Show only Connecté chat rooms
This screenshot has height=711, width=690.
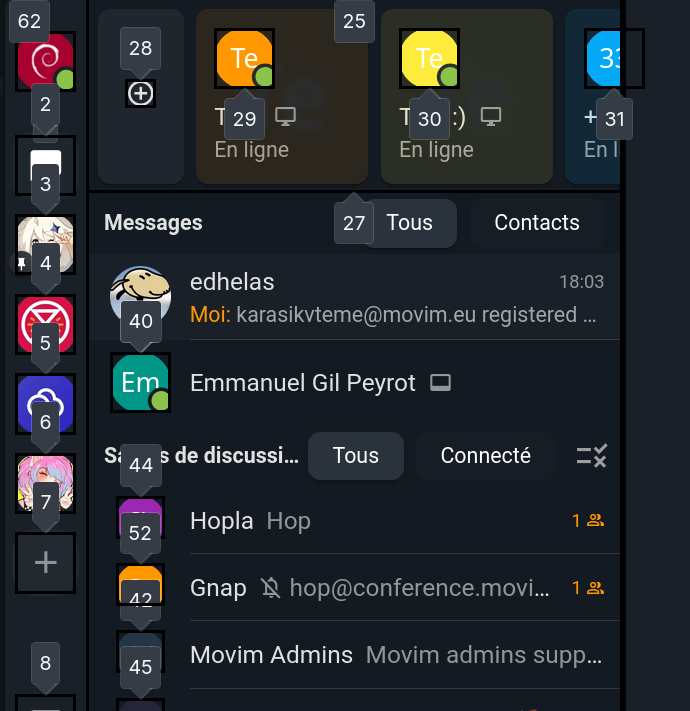tap(485, 456)
